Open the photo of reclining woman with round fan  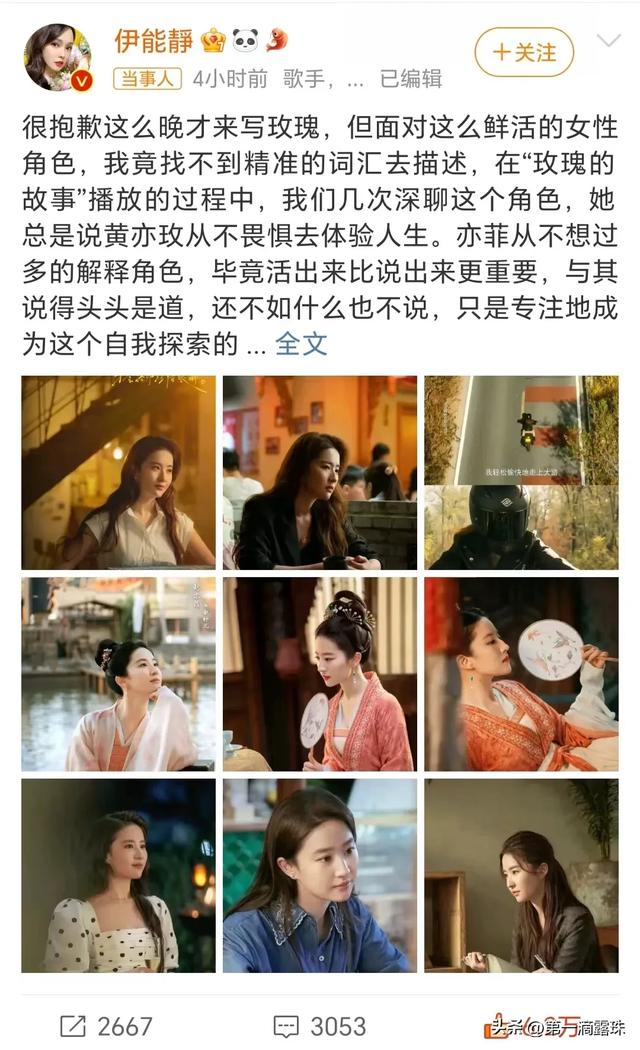[x=521, y=674]
